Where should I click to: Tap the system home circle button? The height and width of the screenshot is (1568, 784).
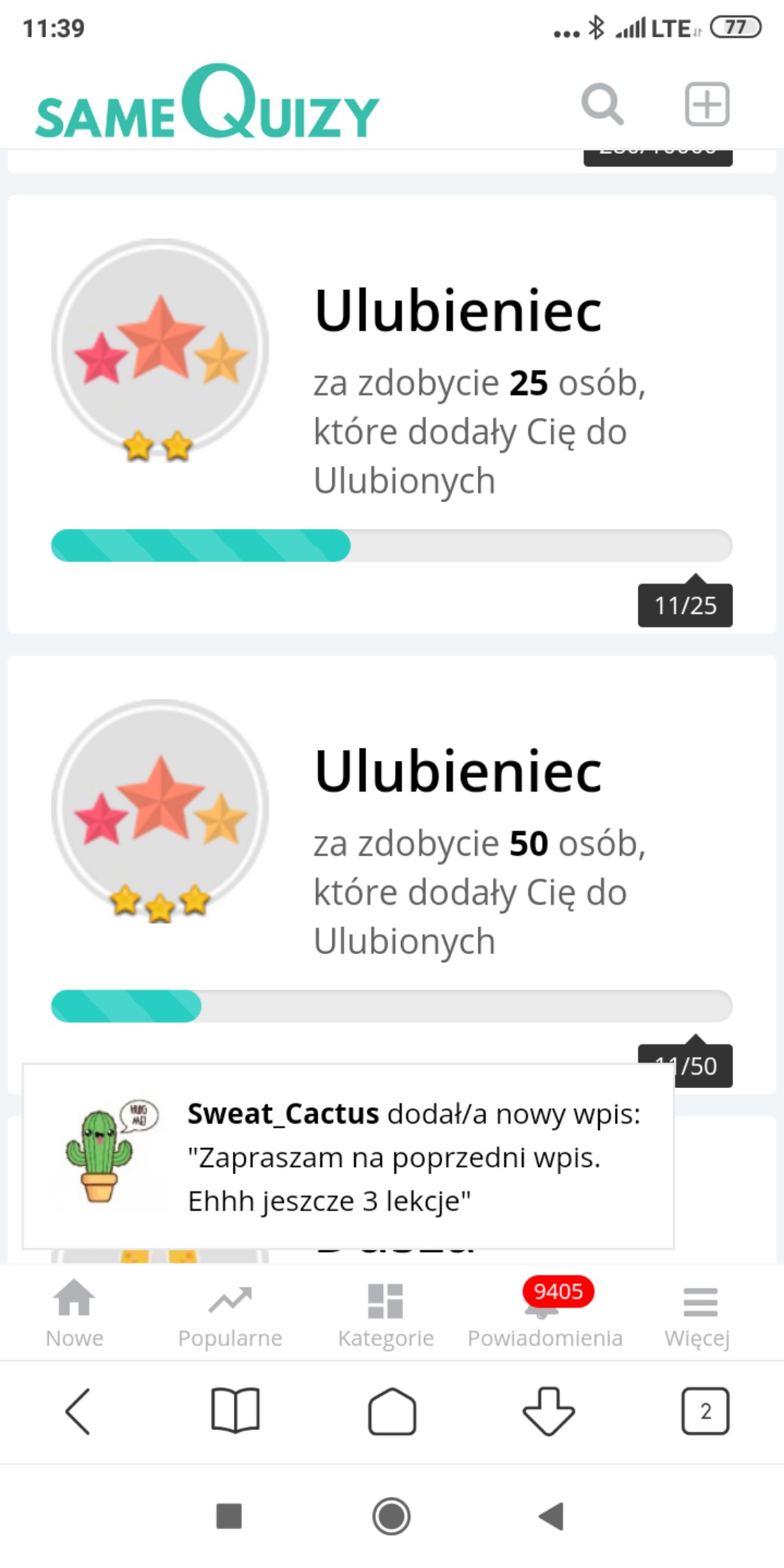pos(391,1516)
